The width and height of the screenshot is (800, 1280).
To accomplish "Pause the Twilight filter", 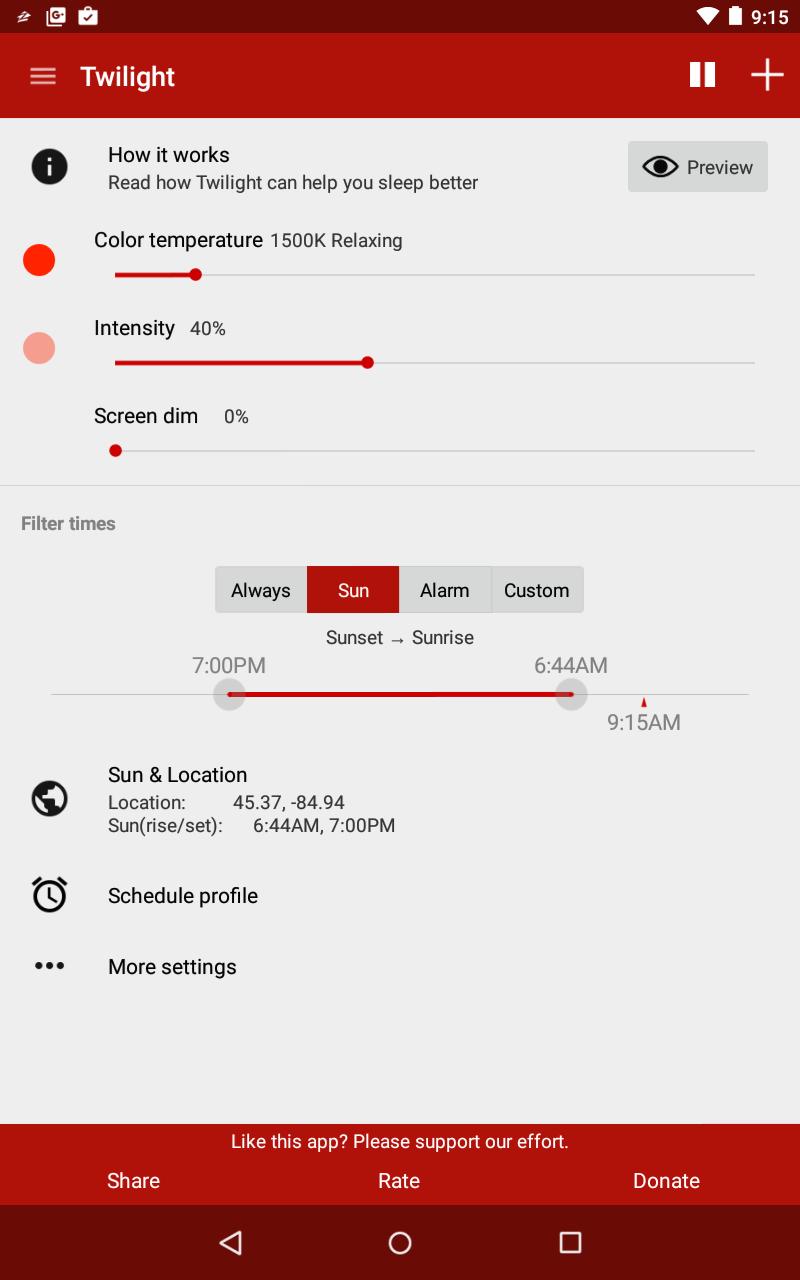I will pos(702,75).
